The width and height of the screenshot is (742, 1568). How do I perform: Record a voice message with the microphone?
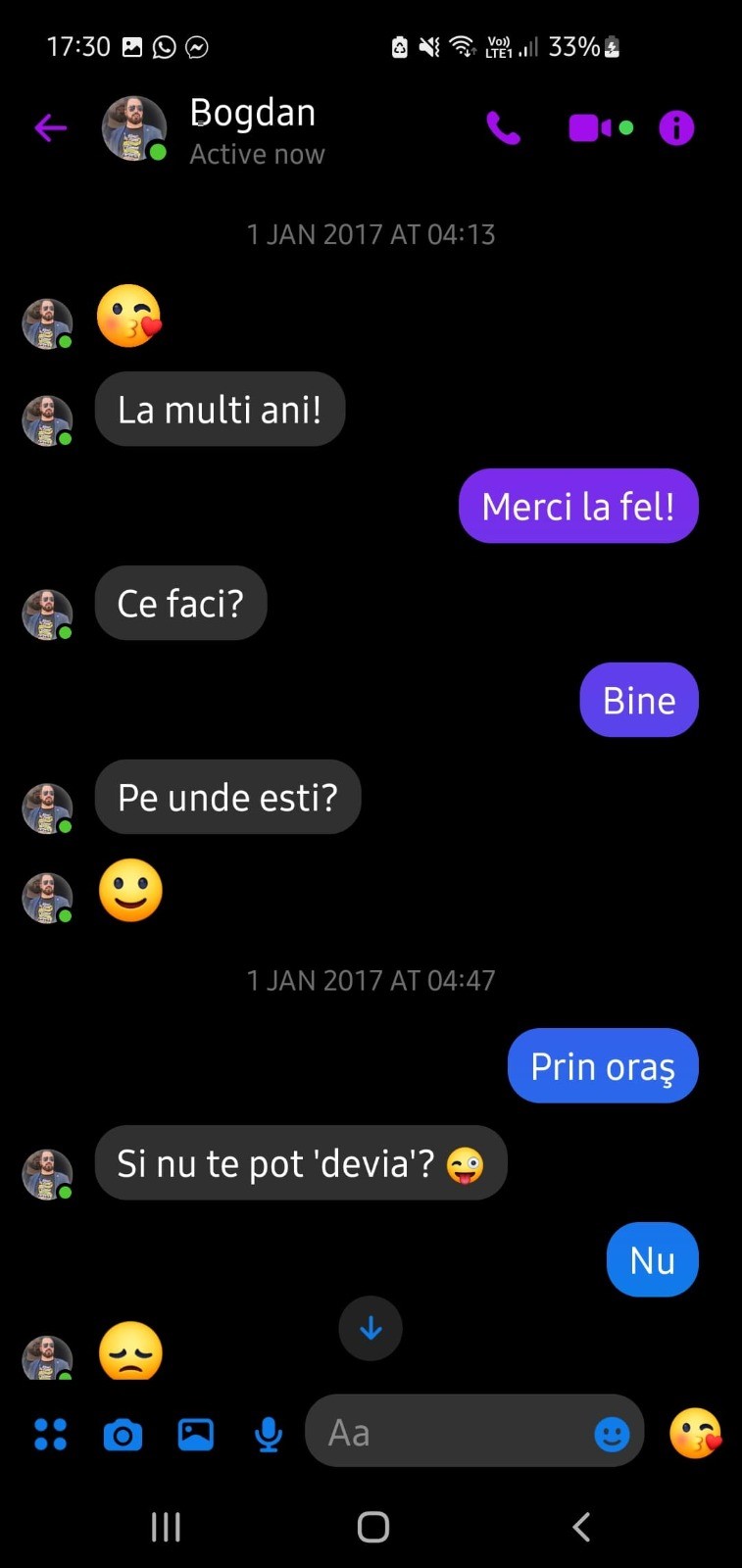coord(268,1435)
